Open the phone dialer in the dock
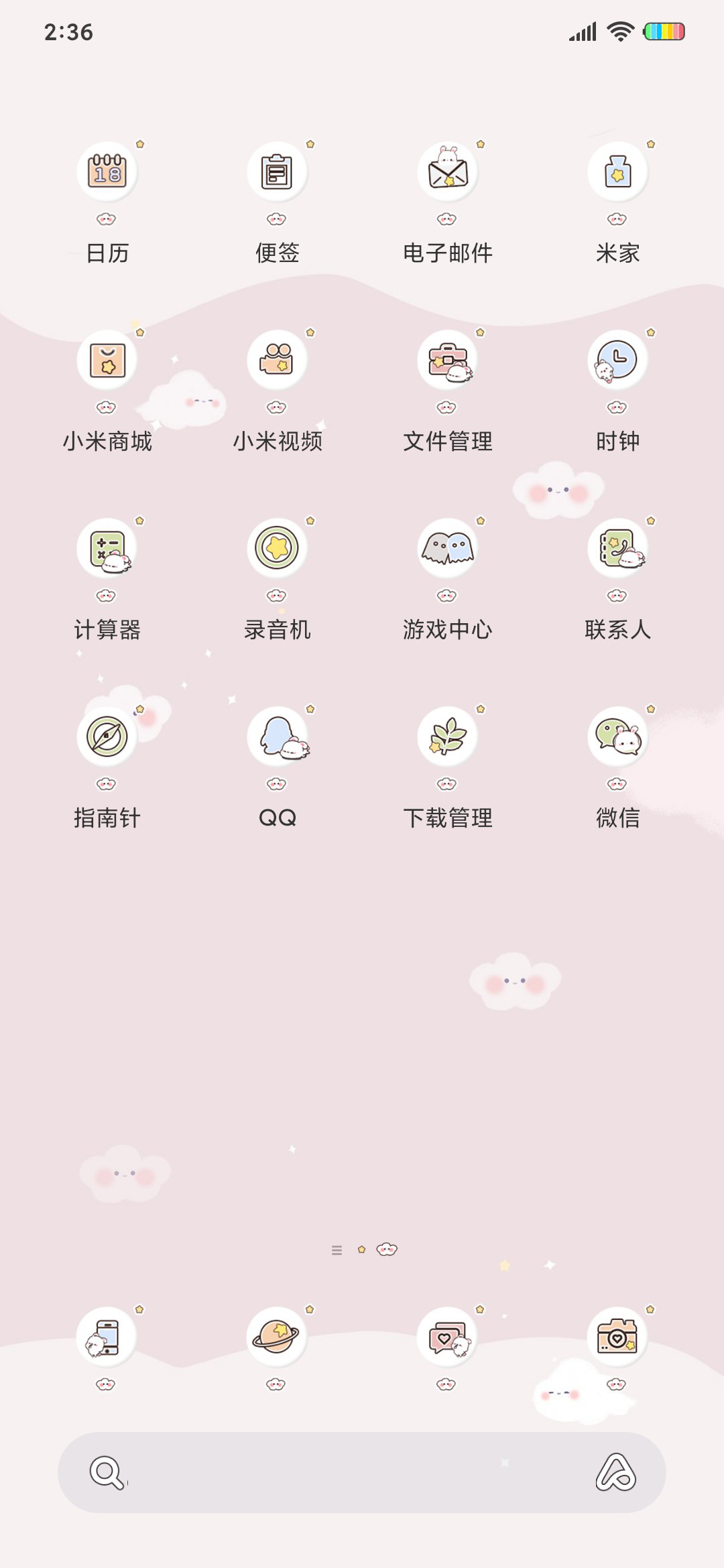Viewport: 724px width, 1568px height. (x=107, y=1337)
